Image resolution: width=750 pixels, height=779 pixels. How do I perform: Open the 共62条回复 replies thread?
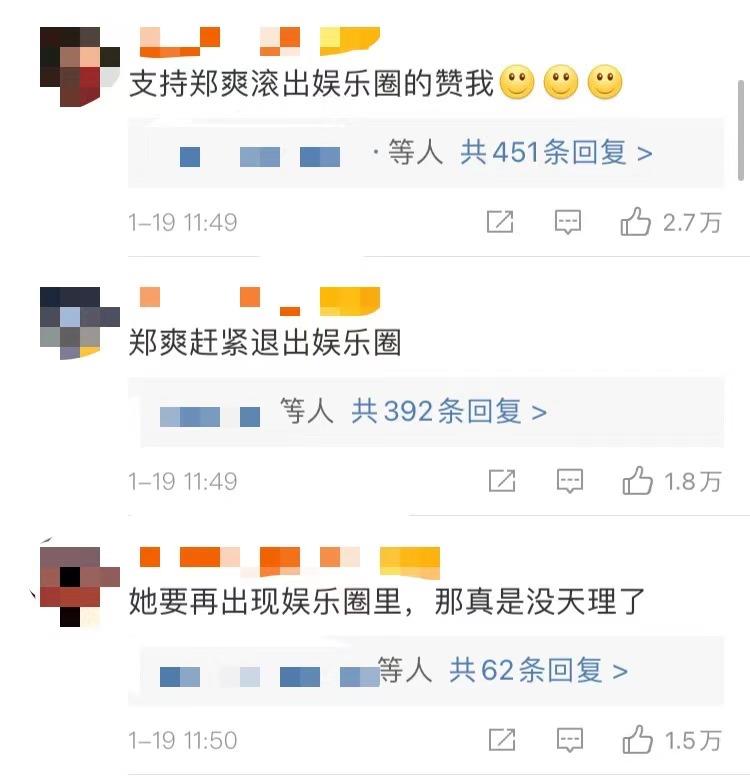pos(539,670)
